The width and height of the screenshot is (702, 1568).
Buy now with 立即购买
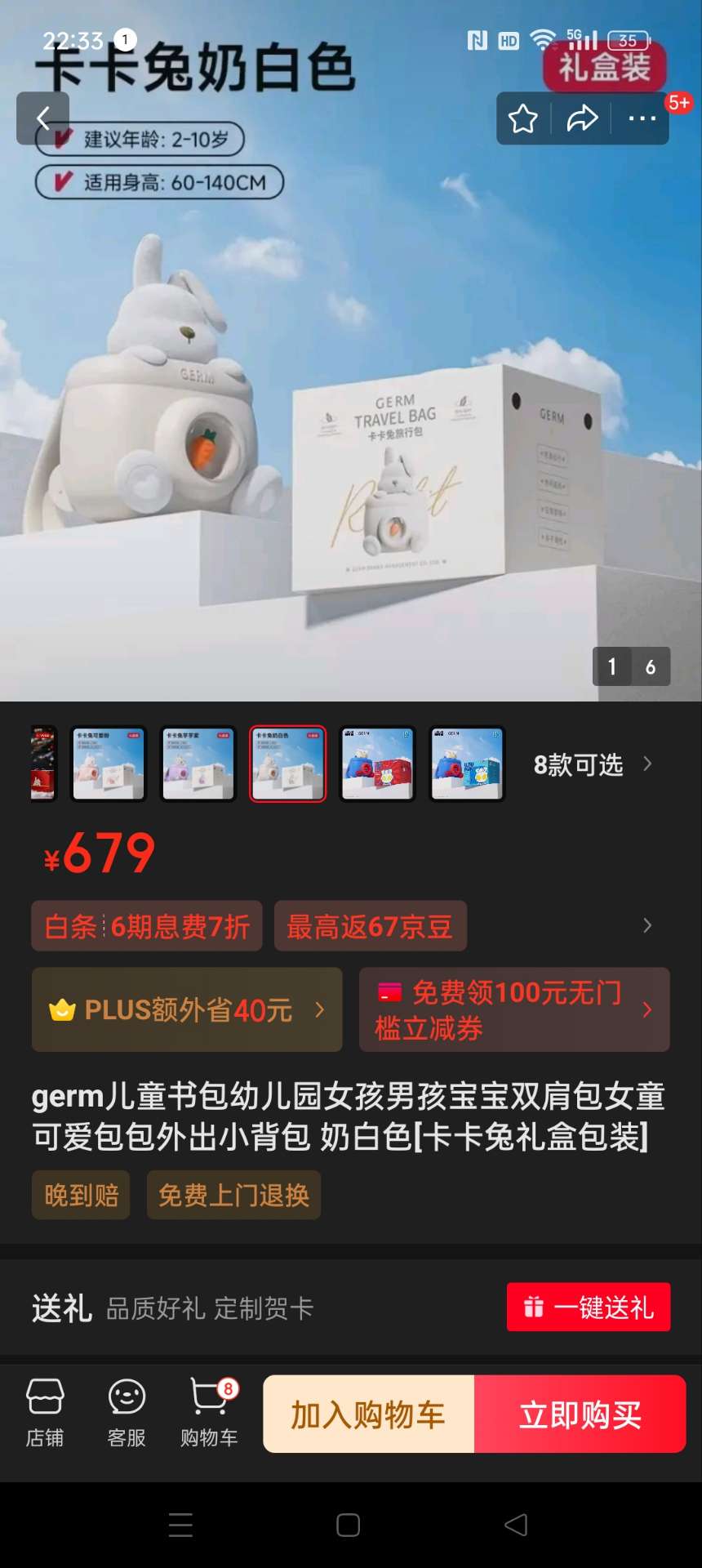click(x=580, y=1414)
